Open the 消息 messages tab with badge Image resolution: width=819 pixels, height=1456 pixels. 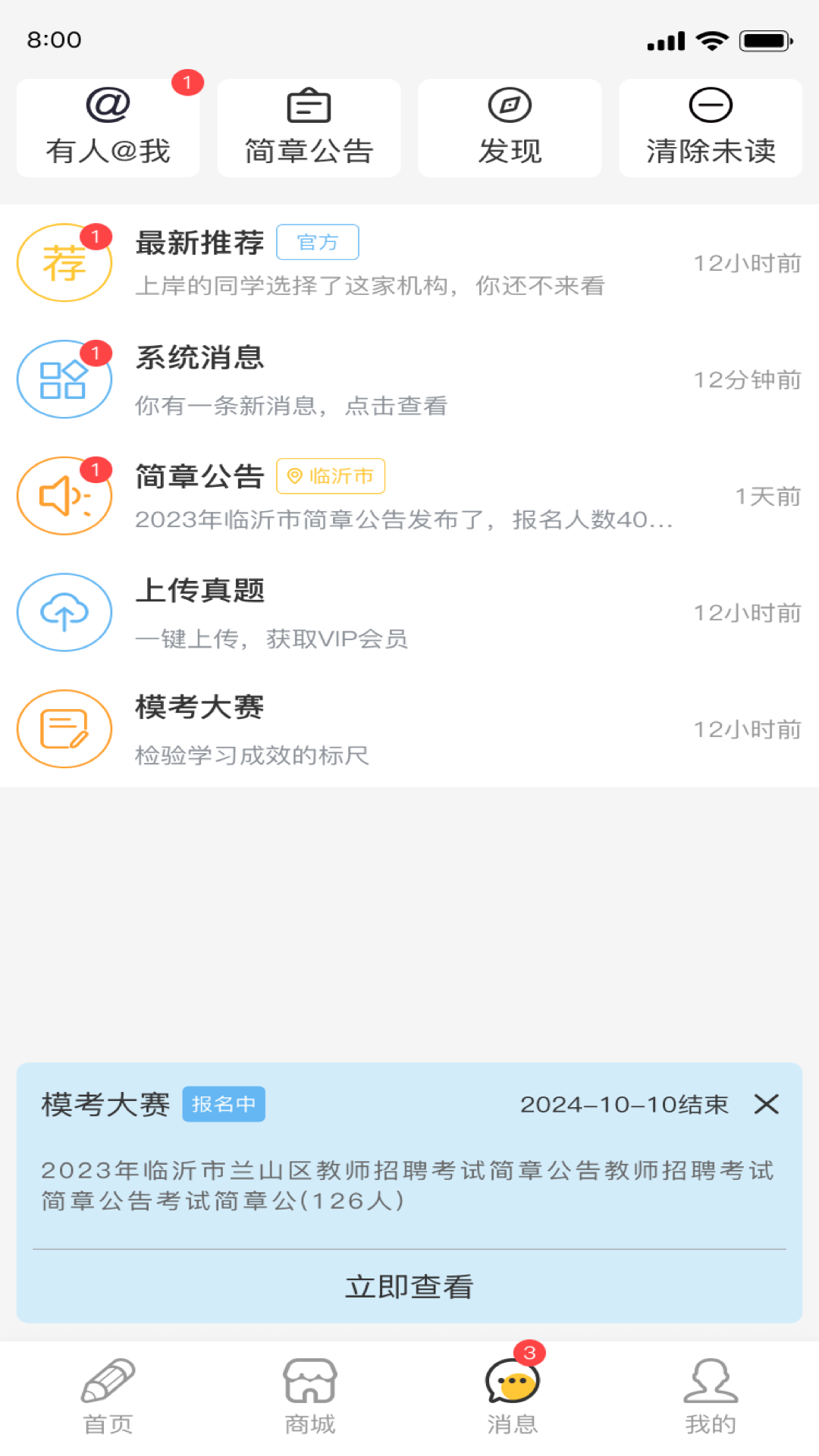click(x=510, y=1395)
